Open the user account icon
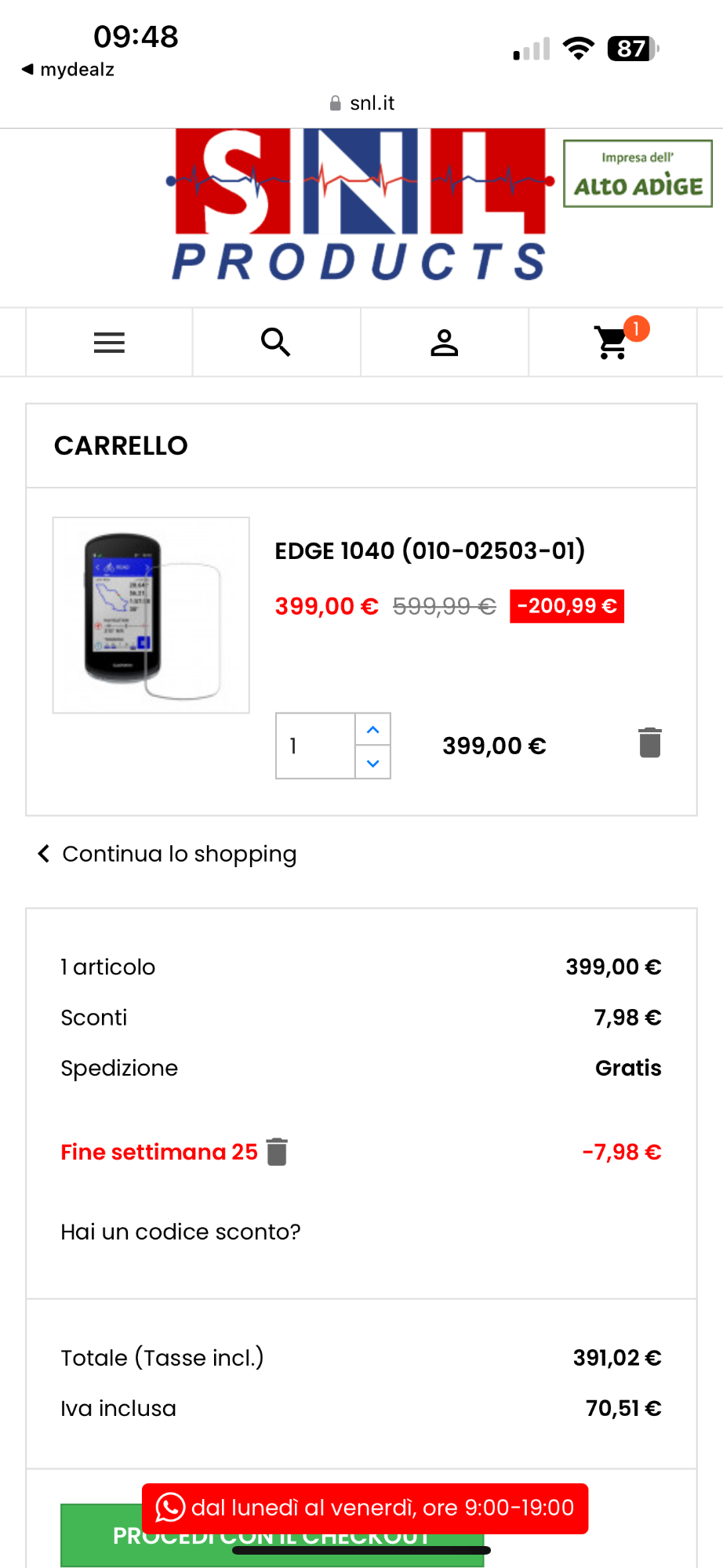This screenshot has width=723, height=1568. 444,343
